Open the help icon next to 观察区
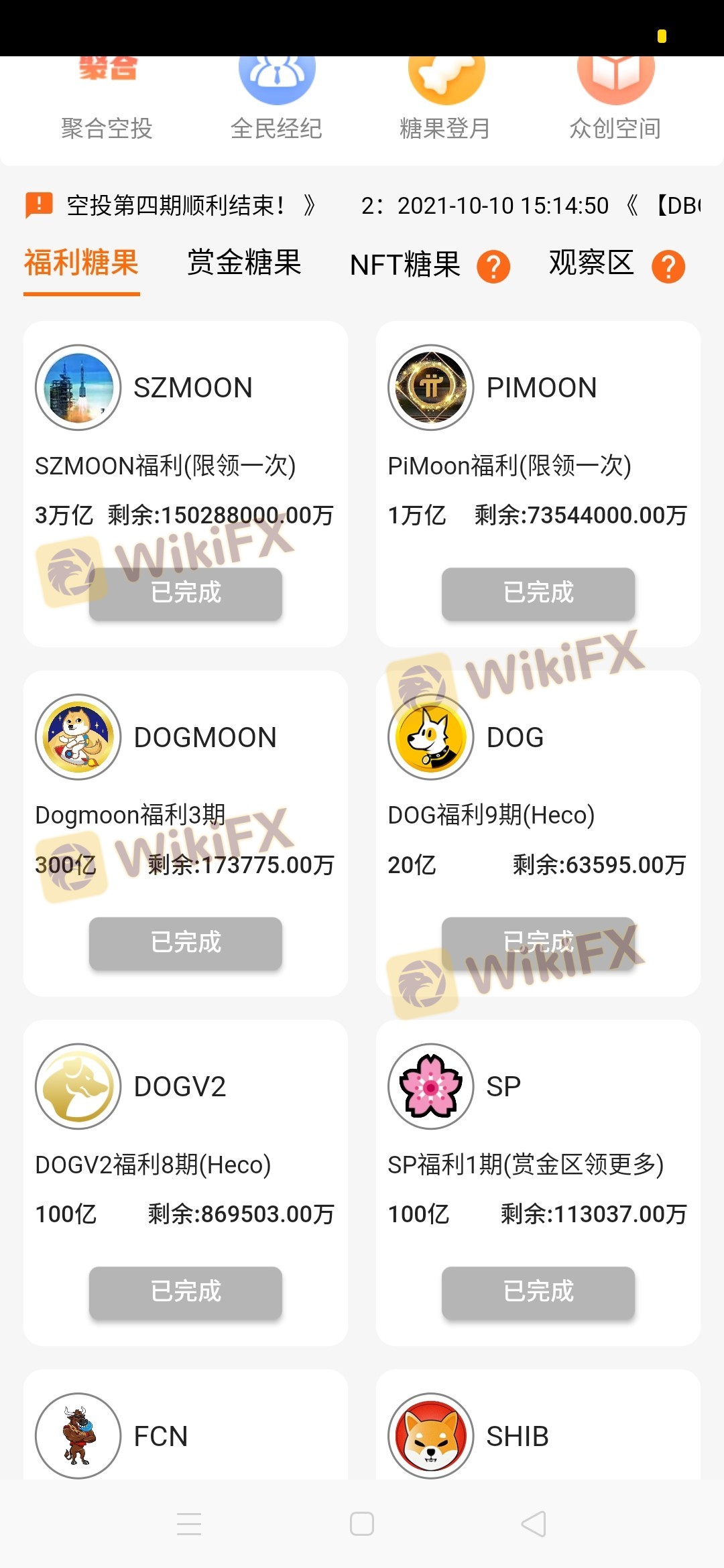The height and width of the screenshot is (1568, 724). pyautogui.click(x=668, y=267)
